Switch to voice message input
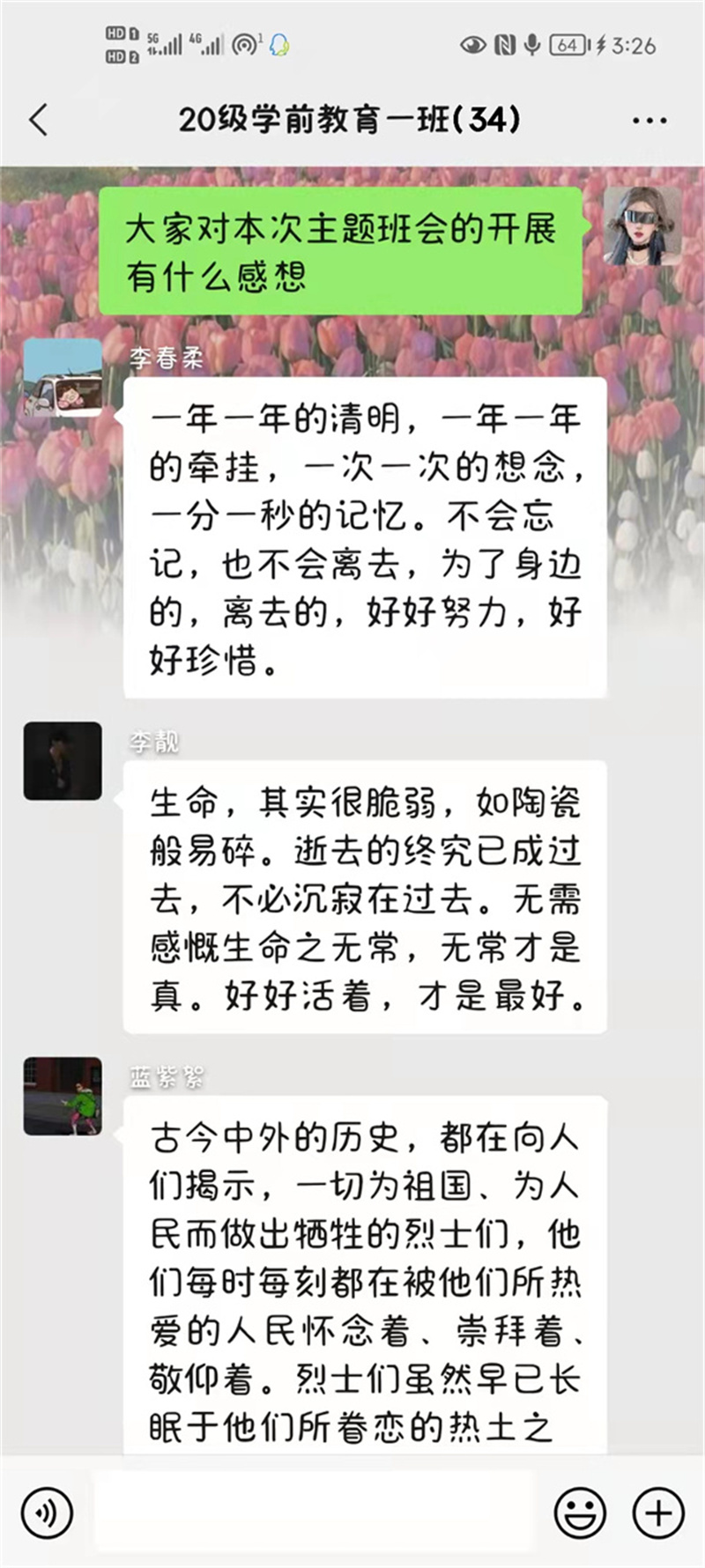 click(x=47, y=1513)
